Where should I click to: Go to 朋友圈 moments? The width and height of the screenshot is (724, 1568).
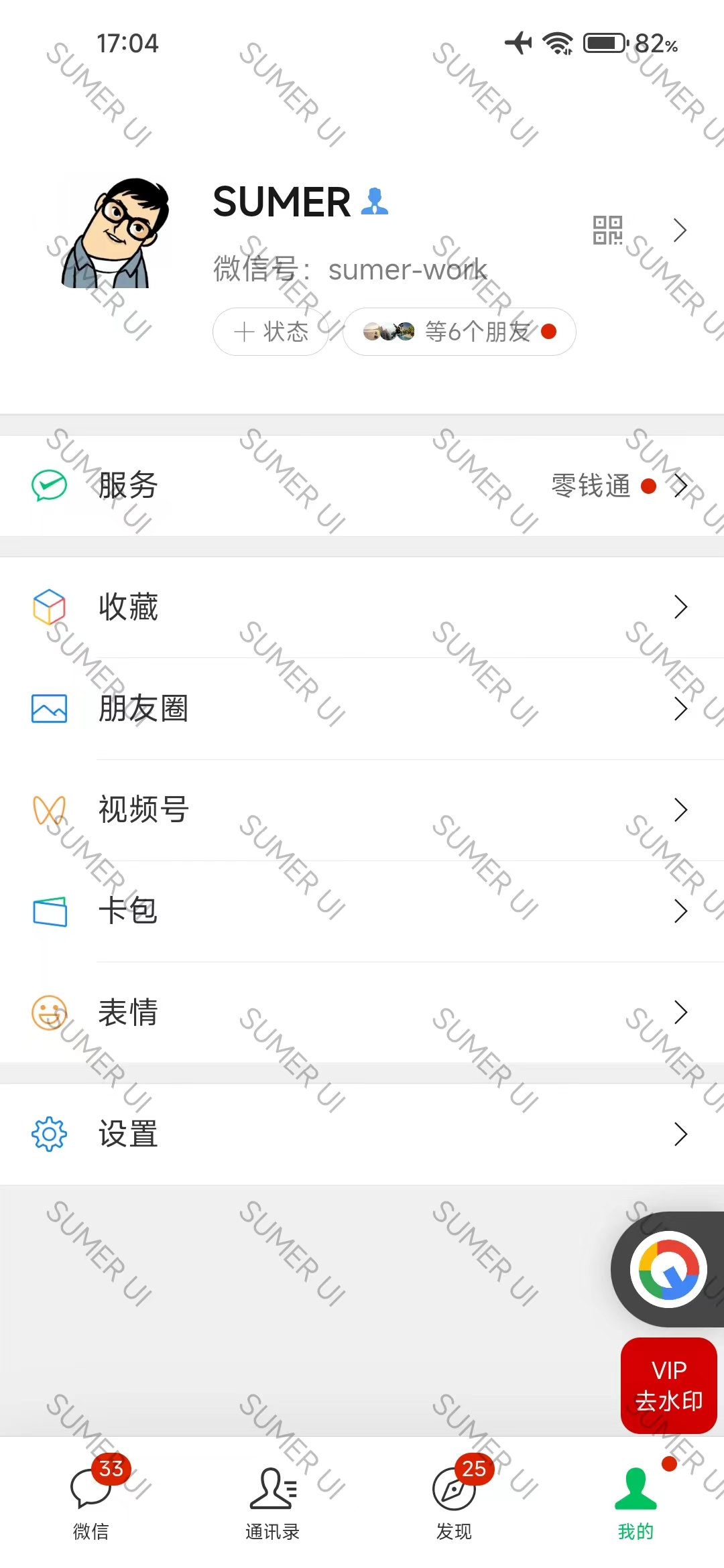[x=362, y=708]
